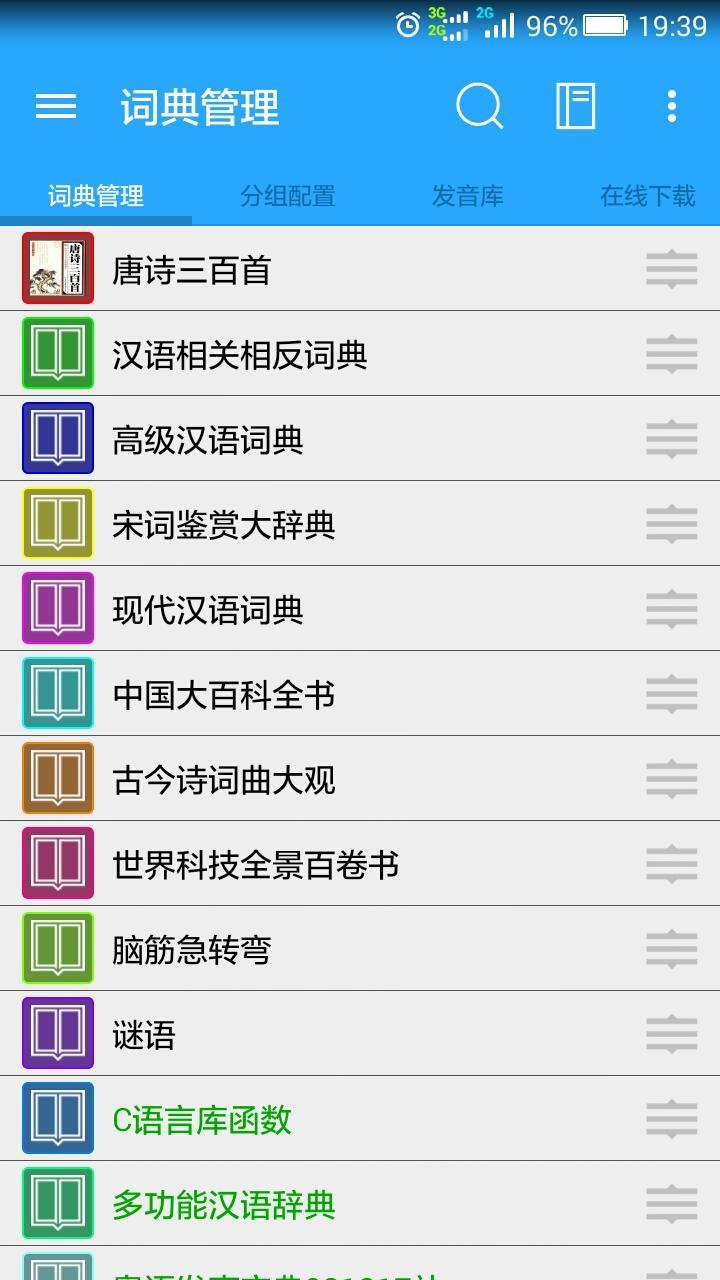This screenshot has width=720, height=1280.
Task: Open the hamburger drawer menu
Action: click(x=56, y=107)
